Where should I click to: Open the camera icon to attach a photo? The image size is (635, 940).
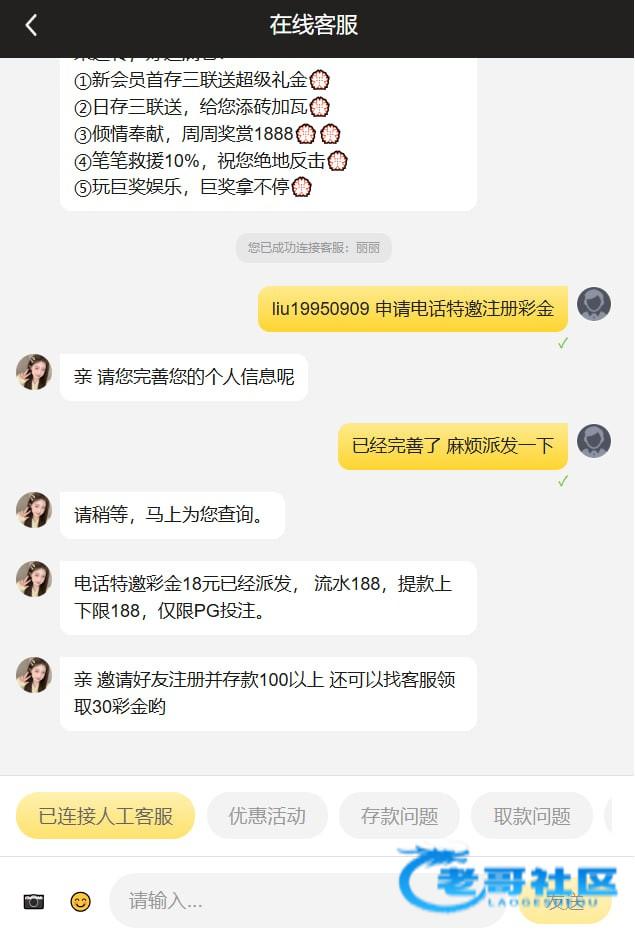[x=34, y=901]
